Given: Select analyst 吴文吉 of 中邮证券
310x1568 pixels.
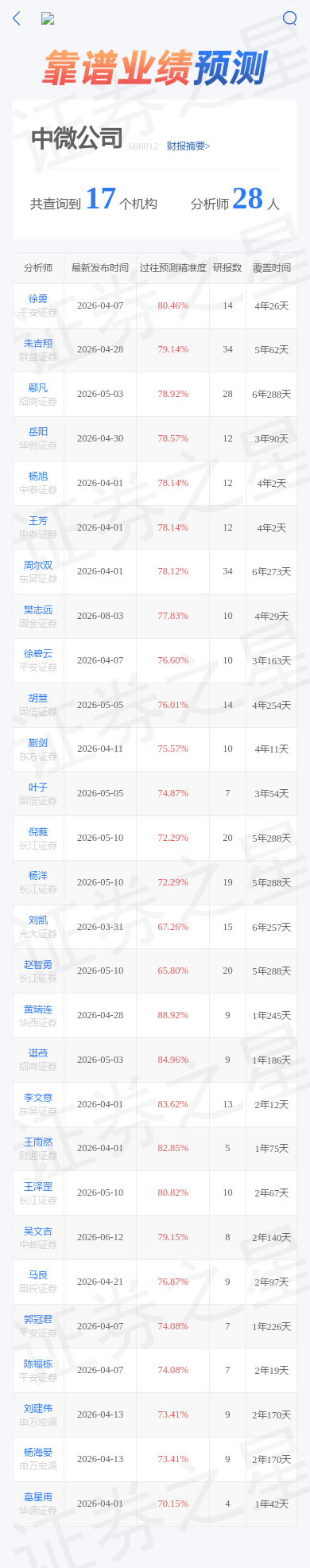Looking at the screenshot, I should (38, 1231).
